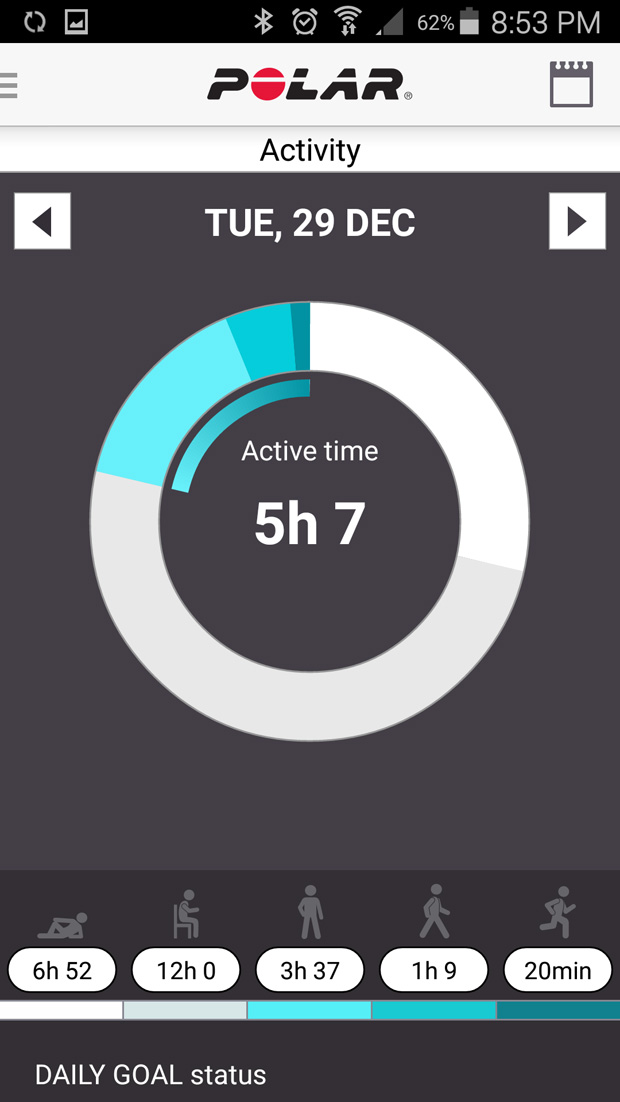Tap the Active time ring chart

click(310, 521)
